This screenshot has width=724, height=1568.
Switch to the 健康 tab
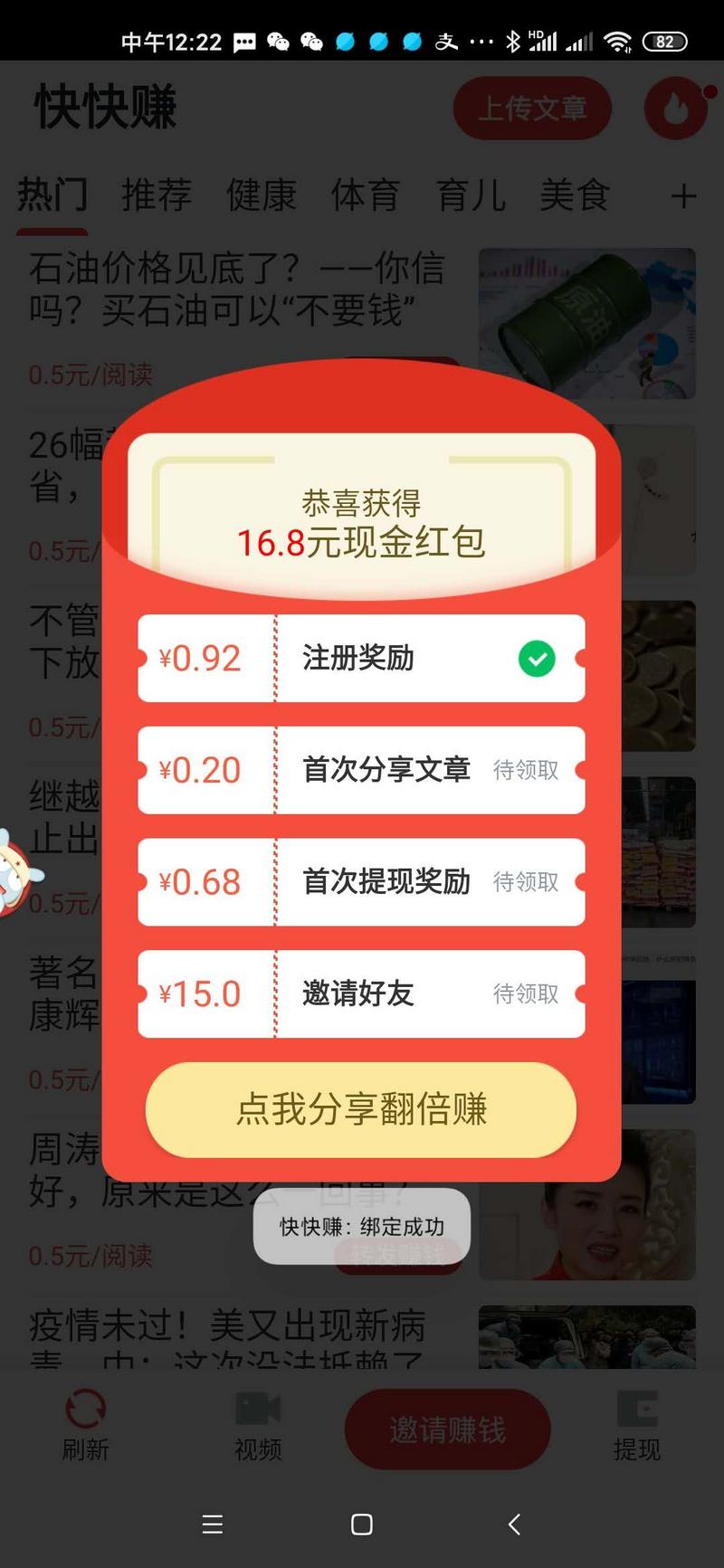(x=261, y=195)
